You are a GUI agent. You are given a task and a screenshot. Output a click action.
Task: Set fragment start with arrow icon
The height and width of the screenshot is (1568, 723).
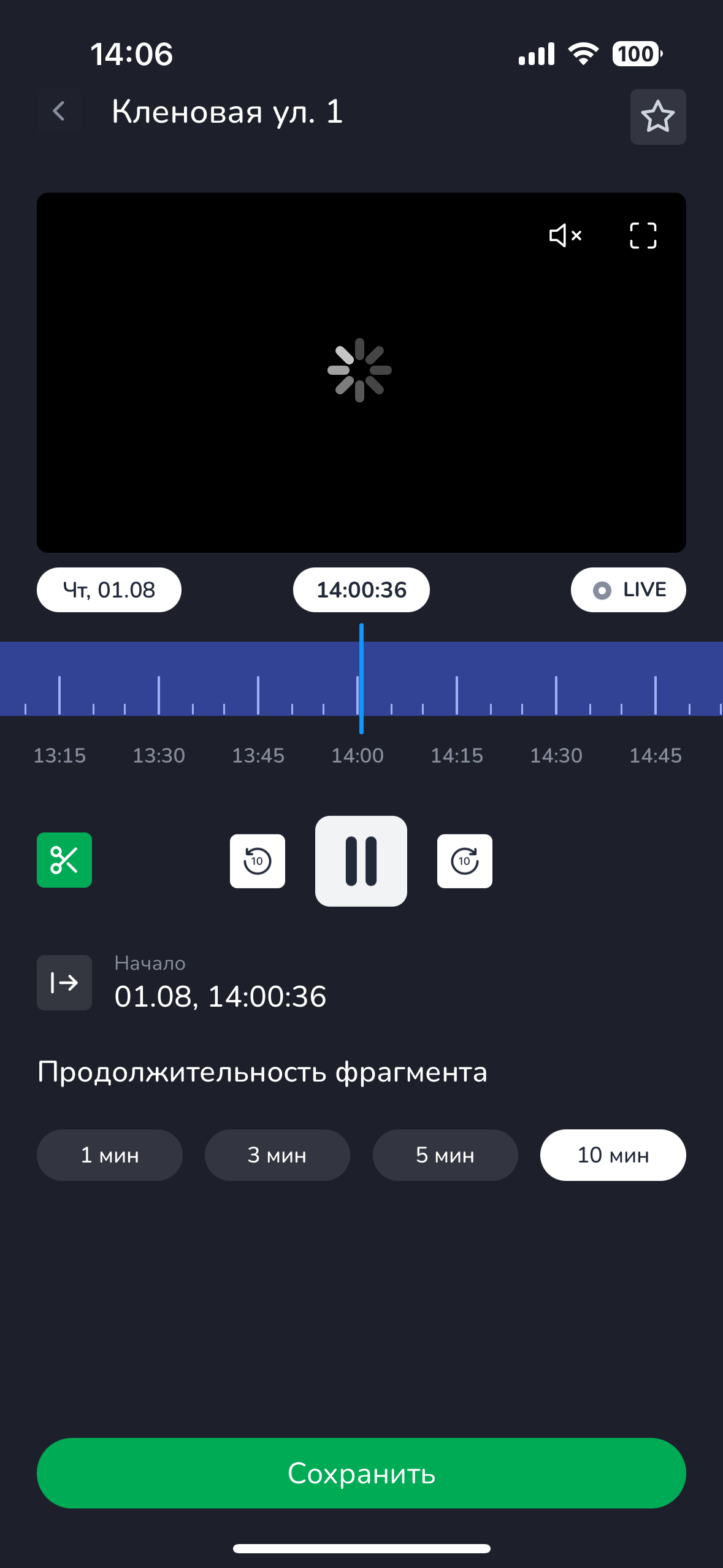(64, 983)
